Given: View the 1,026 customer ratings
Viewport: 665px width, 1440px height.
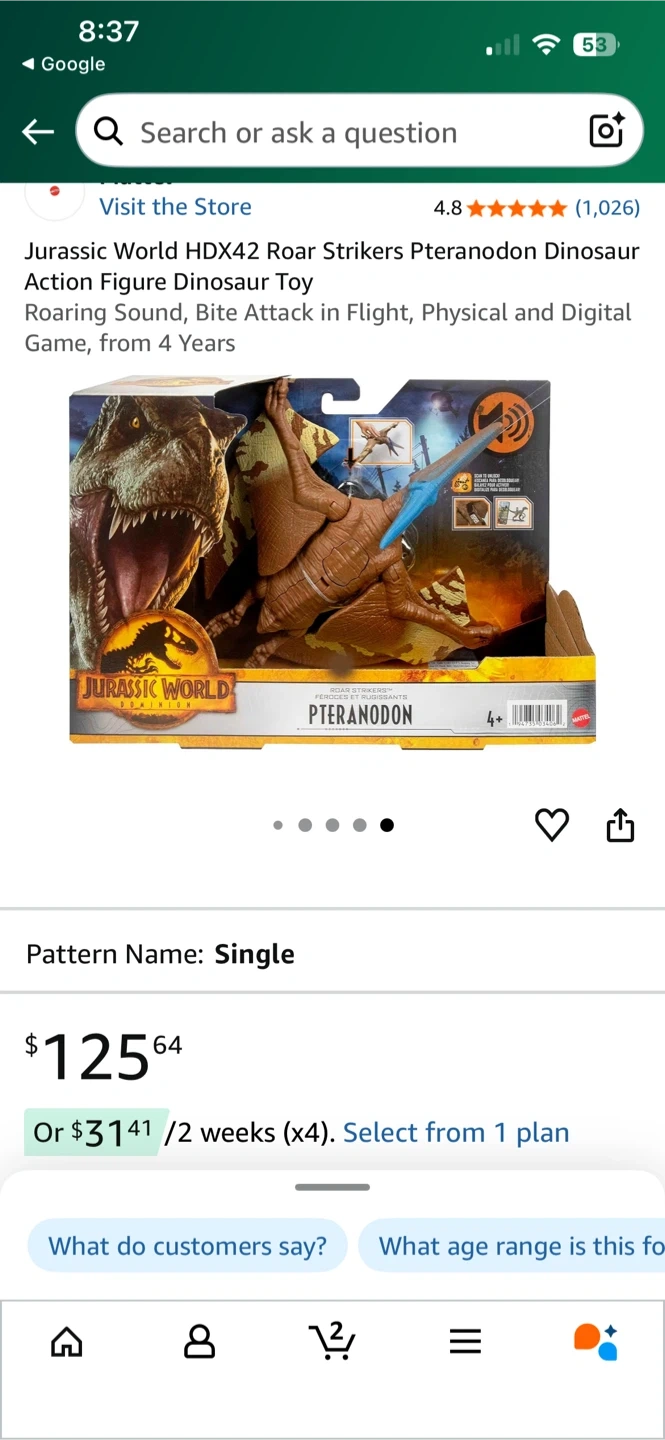Looking at the screenshot, I should click(x=606, y=207).
